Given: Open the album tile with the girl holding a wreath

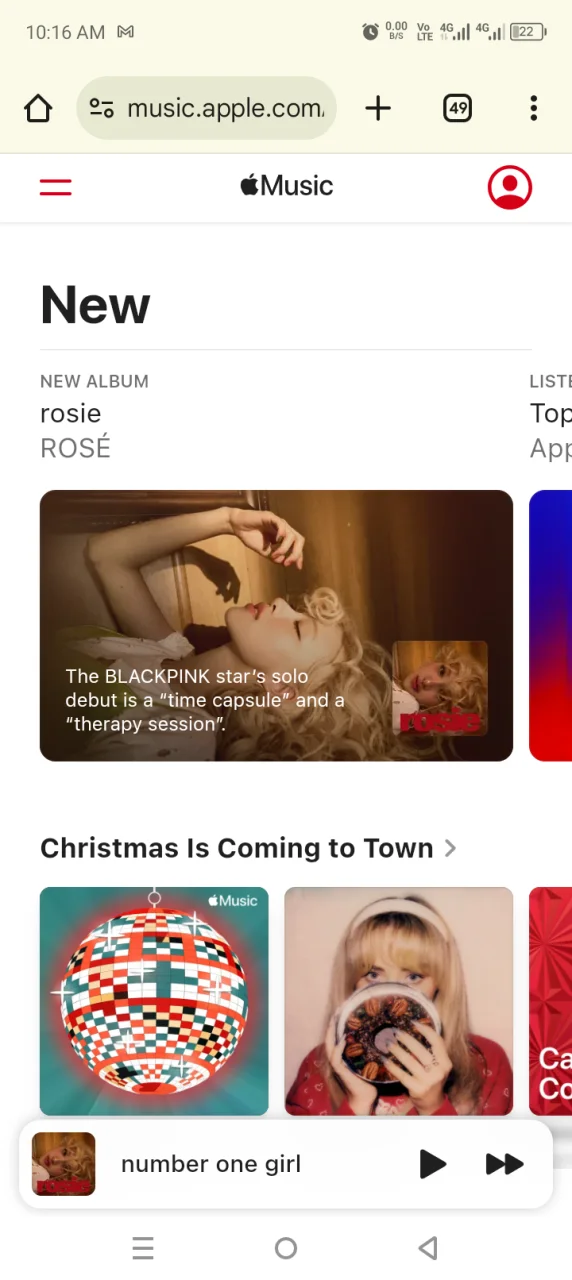Looking at the screenshot, I should (399, 1001).
